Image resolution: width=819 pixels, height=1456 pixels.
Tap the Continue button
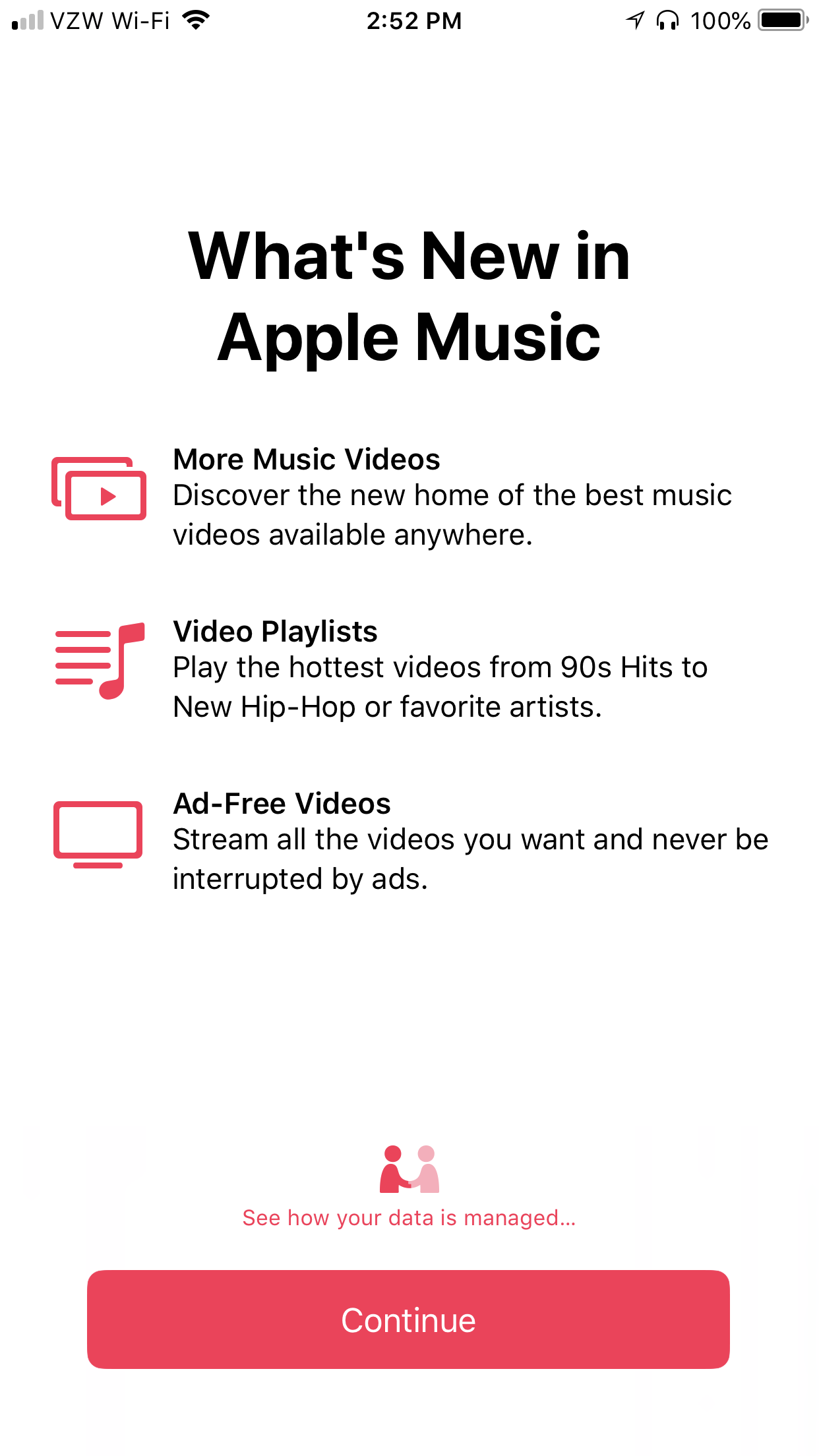[x=408, y=1319]
